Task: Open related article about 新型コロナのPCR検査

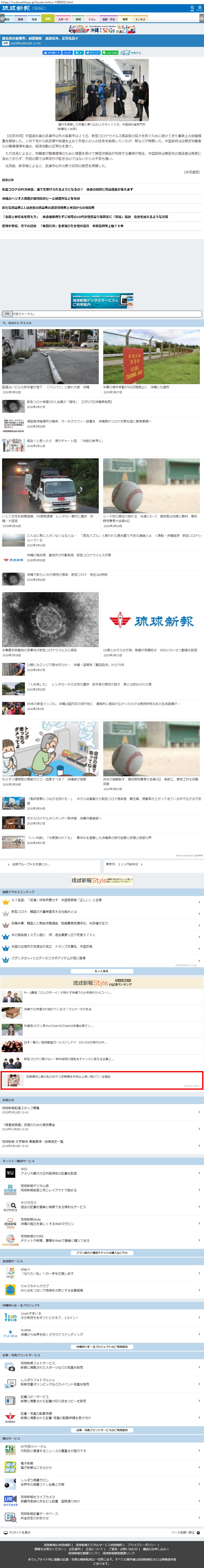Action: [67, 189]
